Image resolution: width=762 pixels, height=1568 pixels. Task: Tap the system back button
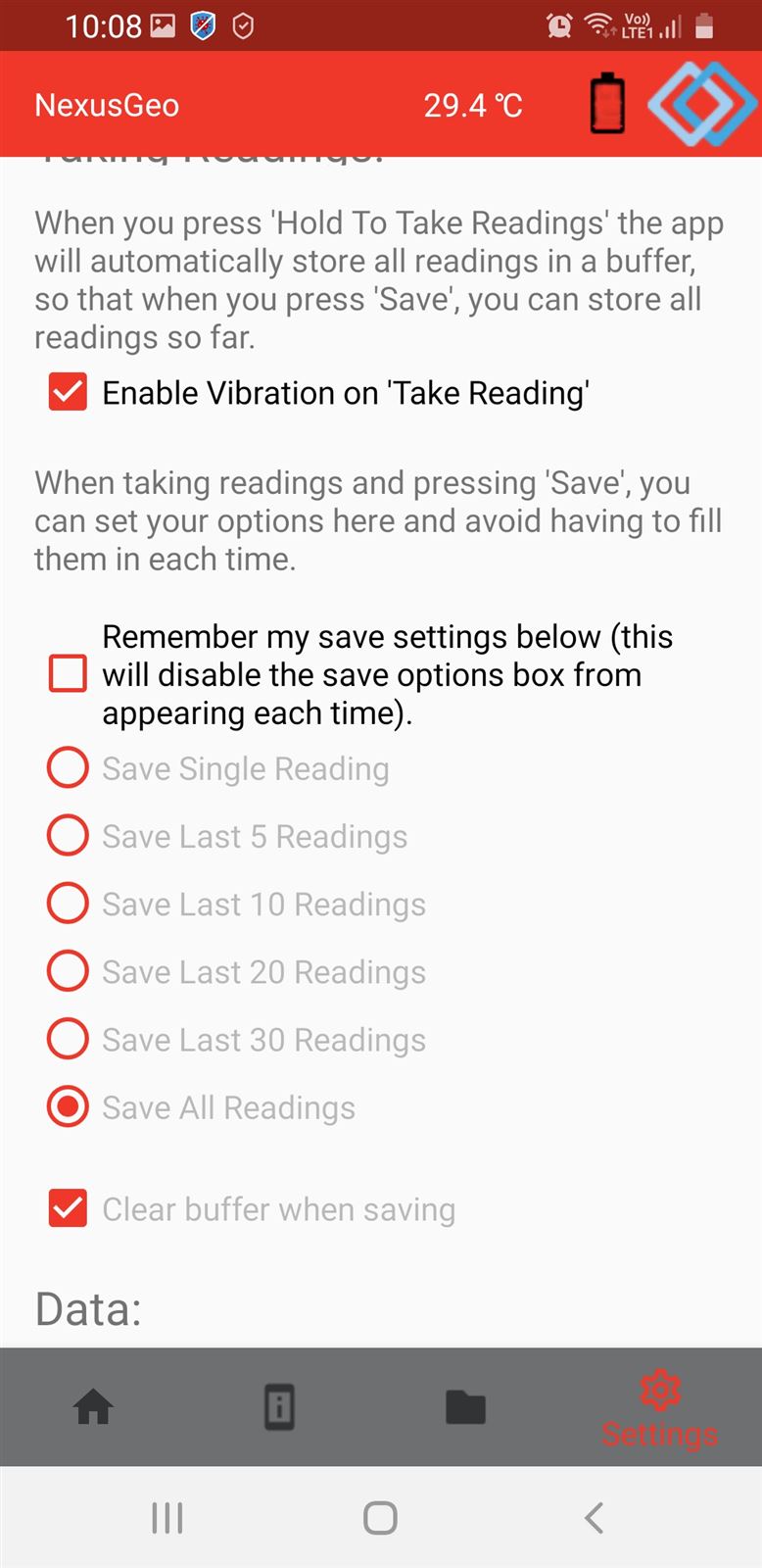pos(594,1518)
